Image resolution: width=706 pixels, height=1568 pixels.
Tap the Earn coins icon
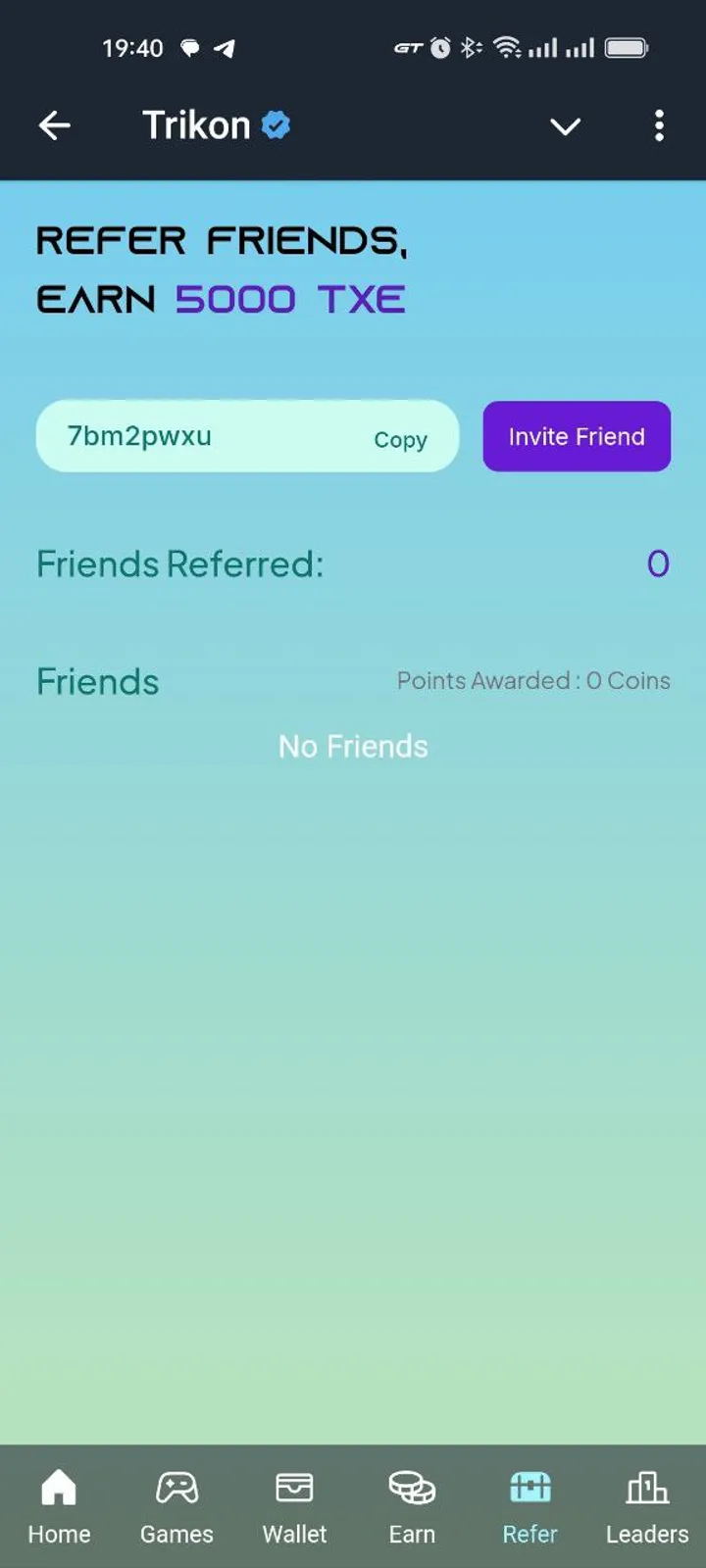point(411,1488)
